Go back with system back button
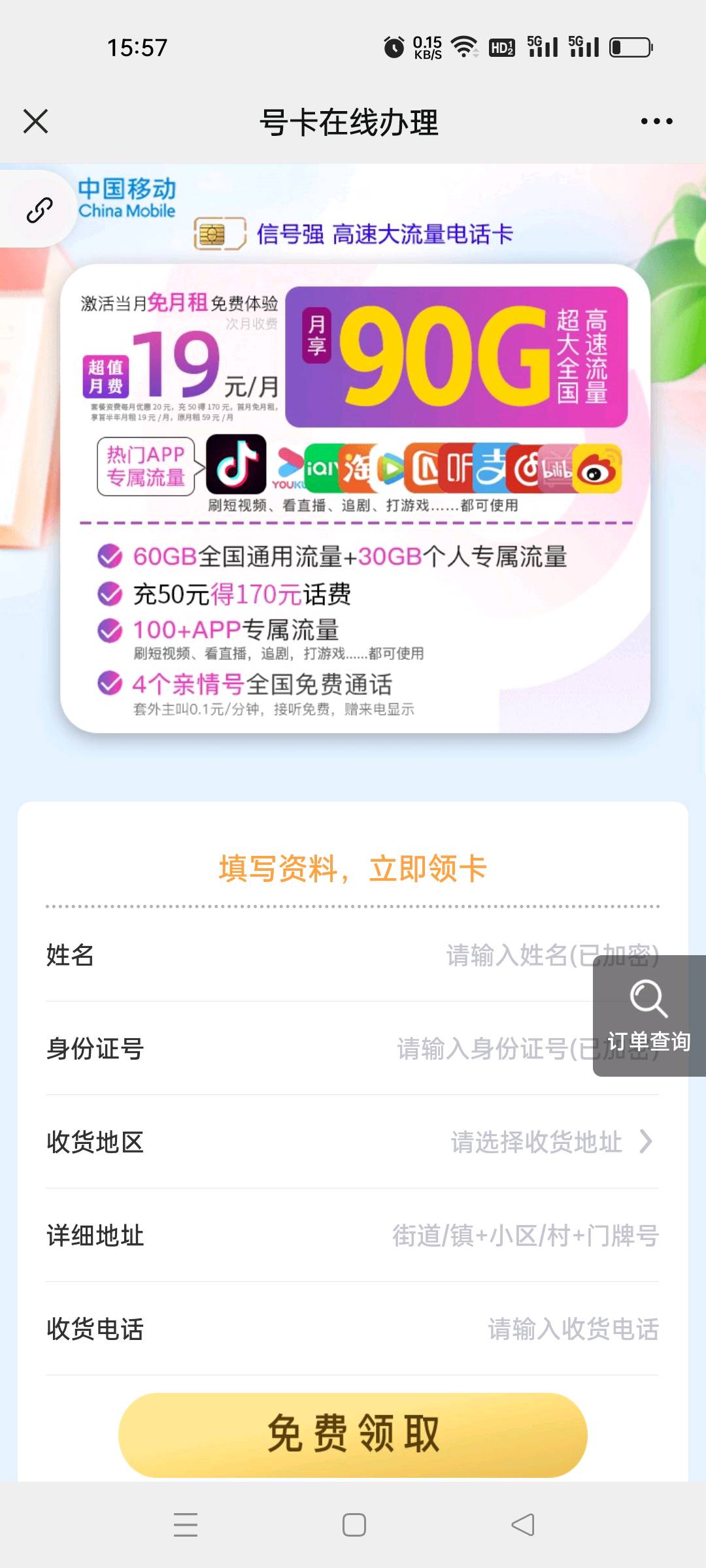The height and width of the screenshot is (1568, 706). [x=523, y=1525]
